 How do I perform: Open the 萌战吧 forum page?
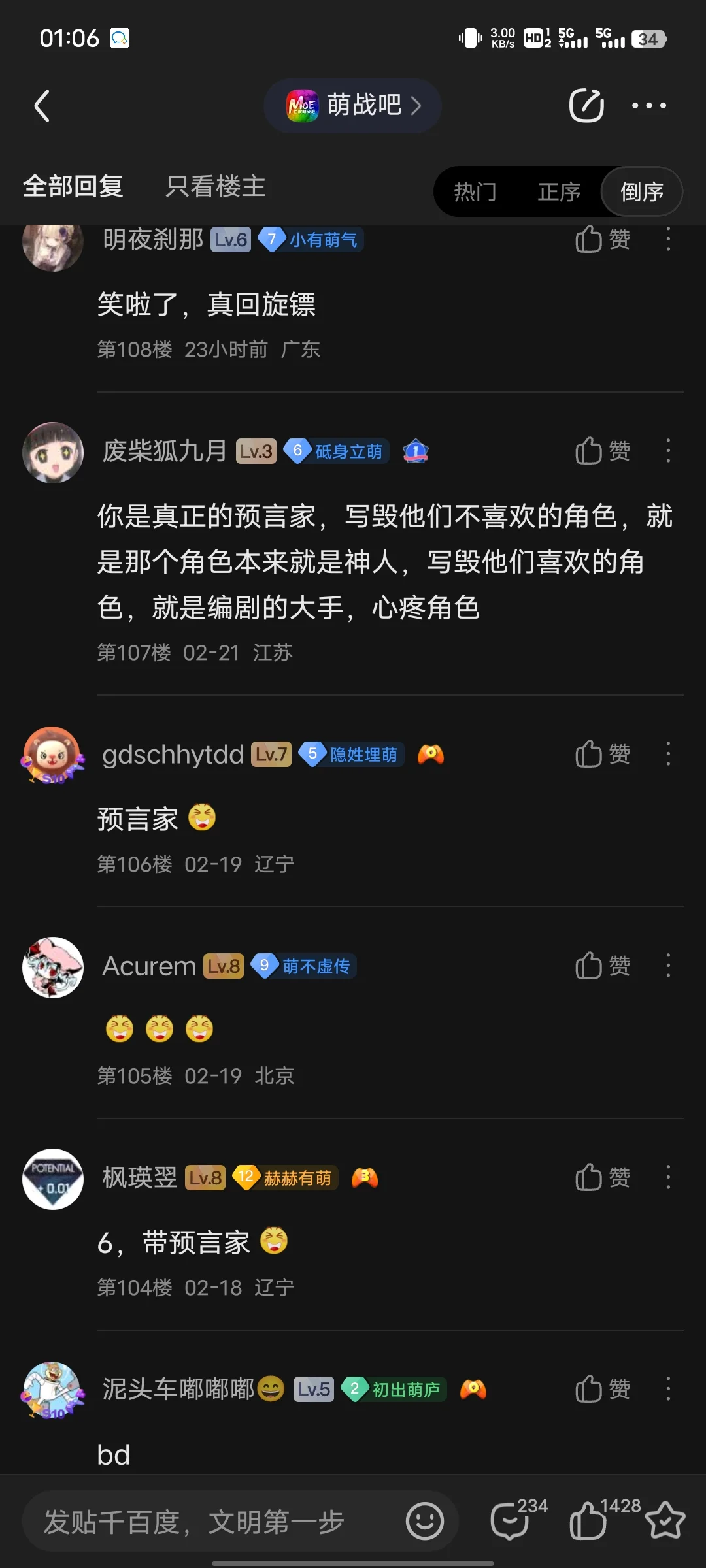point(353,106)
